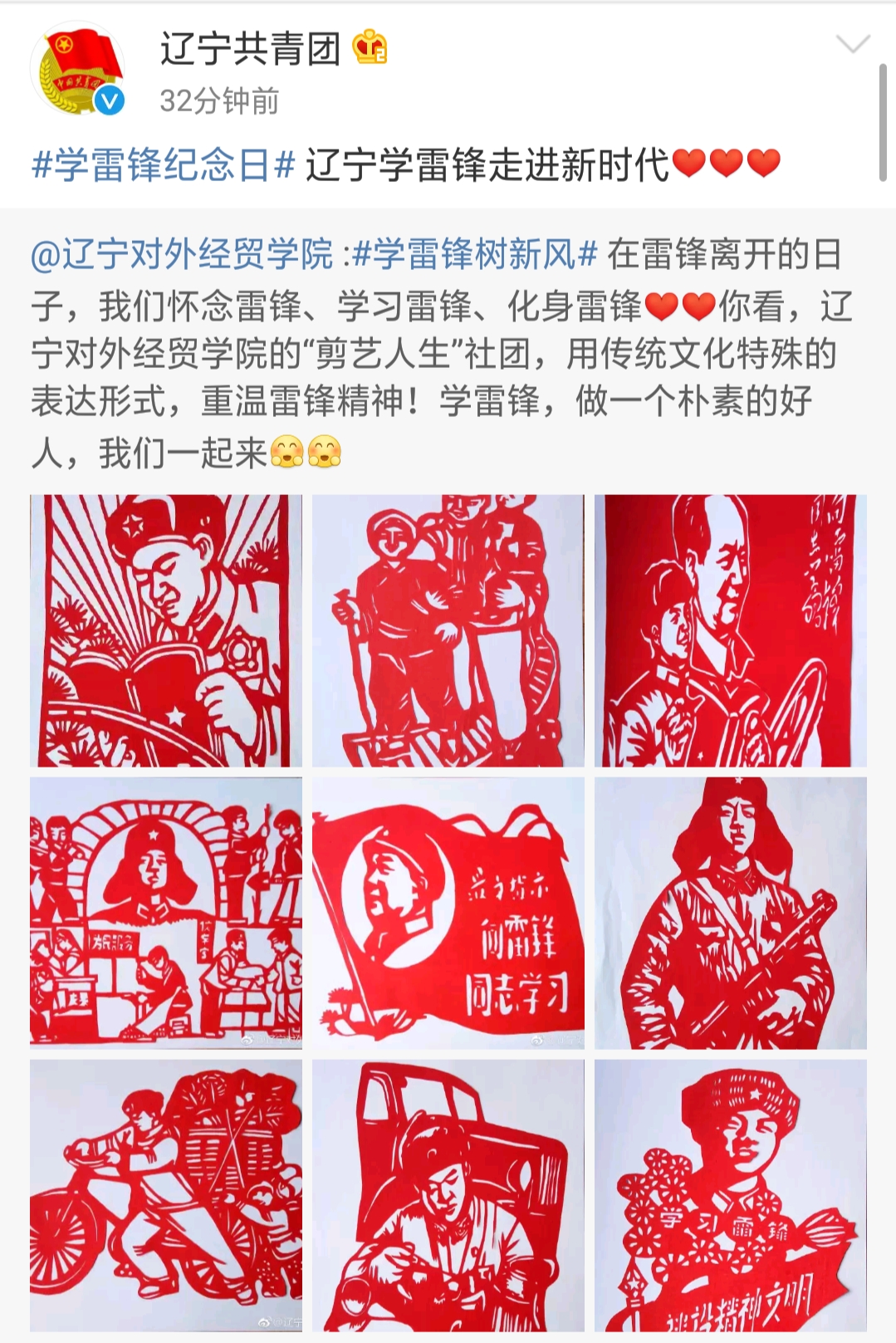The height and width of the screenshot is (1343, 896).
Task: Open the 学习雷锋 flowers paper-cut image
Action: (731, 1195)
